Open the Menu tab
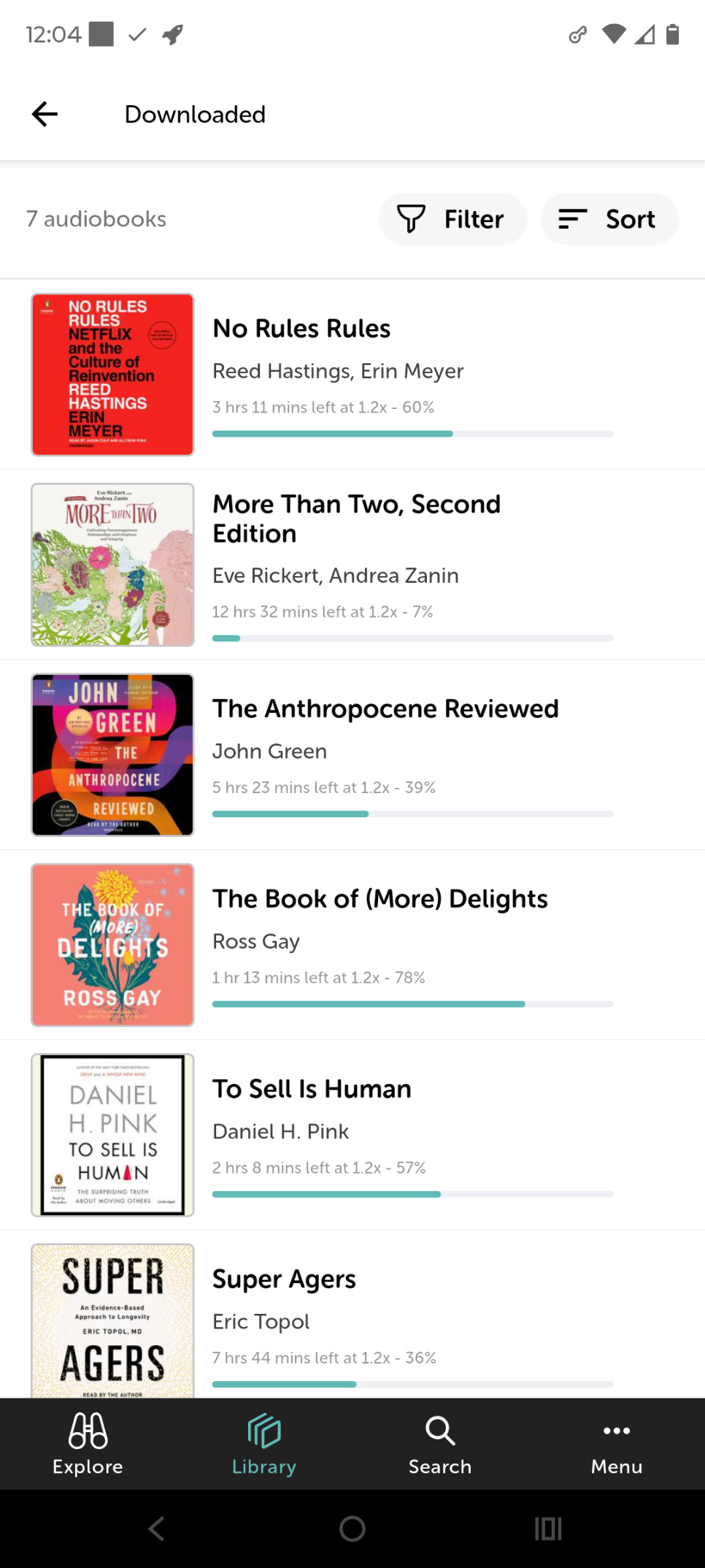The width and height of the screenshot is (705, 1568). 617,1444
